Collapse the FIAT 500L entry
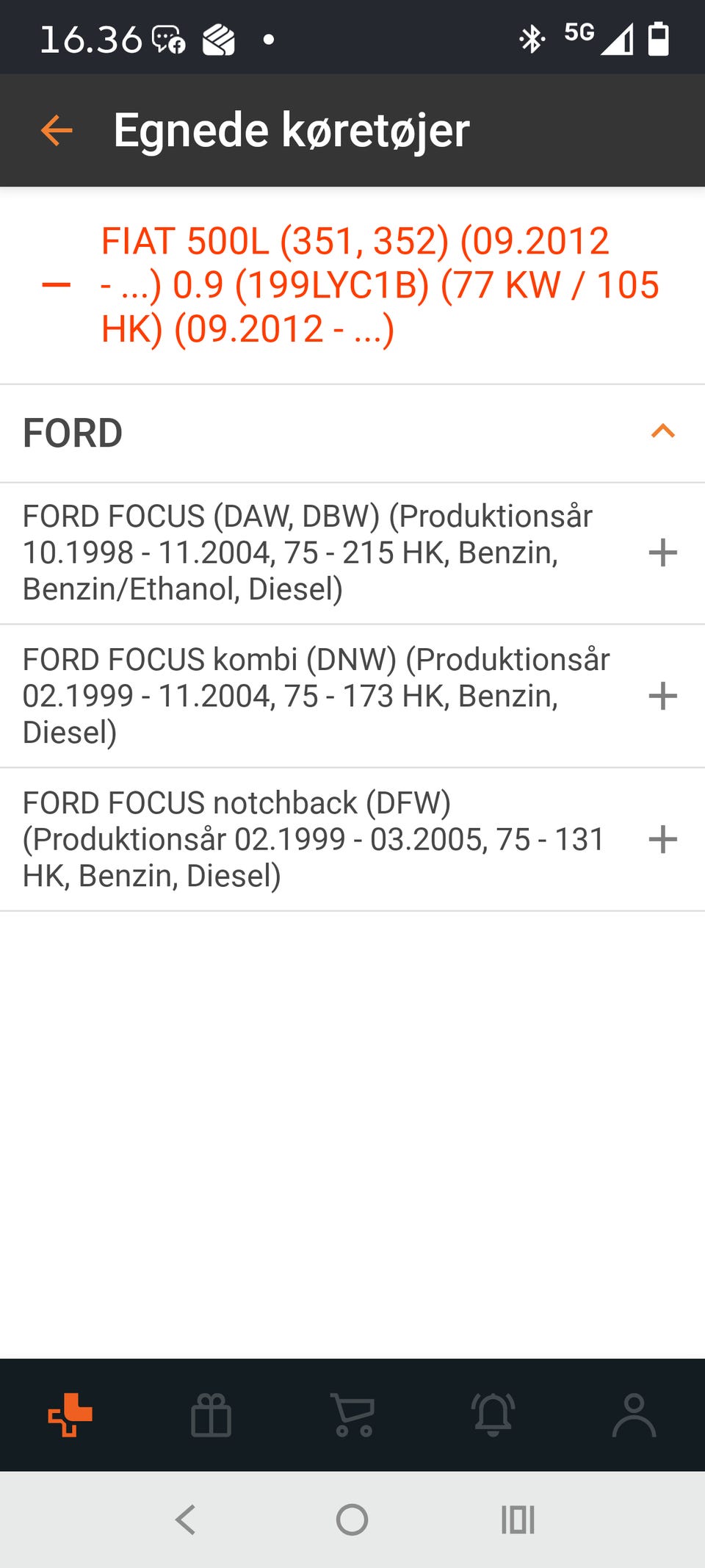This screenshot has width=705, height=1568. click(57, 284)
